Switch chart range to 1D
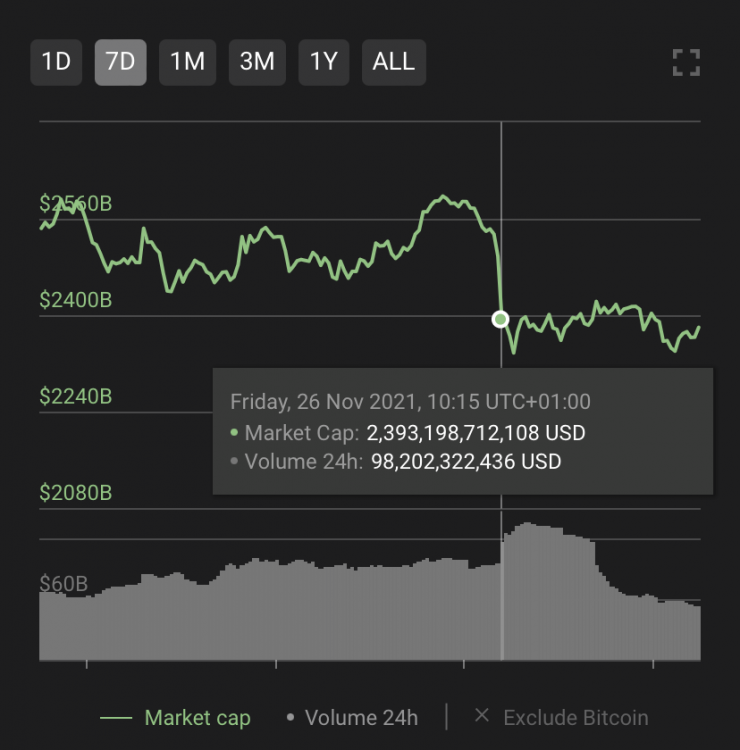 (56, 62)
